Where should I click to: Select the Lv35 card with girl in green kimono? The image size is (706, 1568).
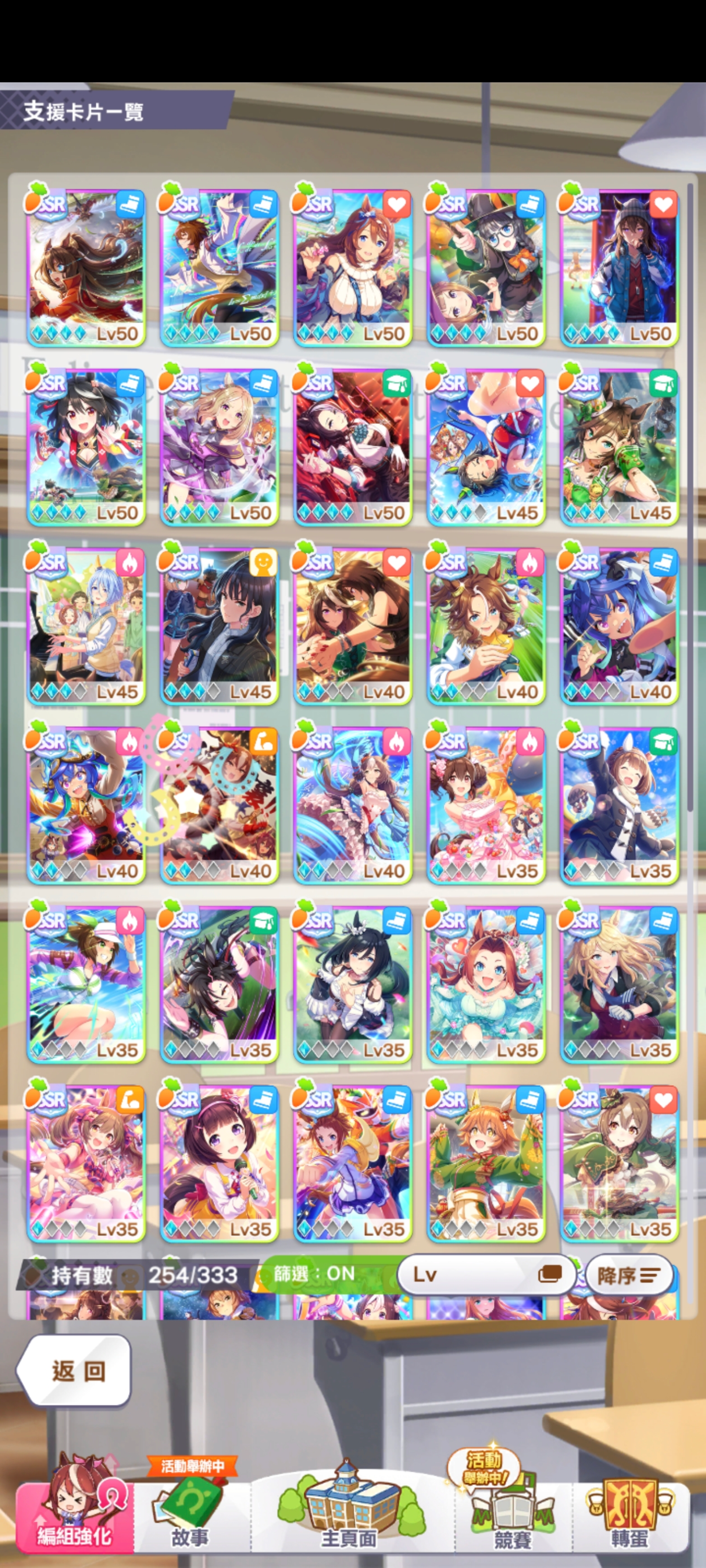pyautogui.click(x=485, y=1162)
